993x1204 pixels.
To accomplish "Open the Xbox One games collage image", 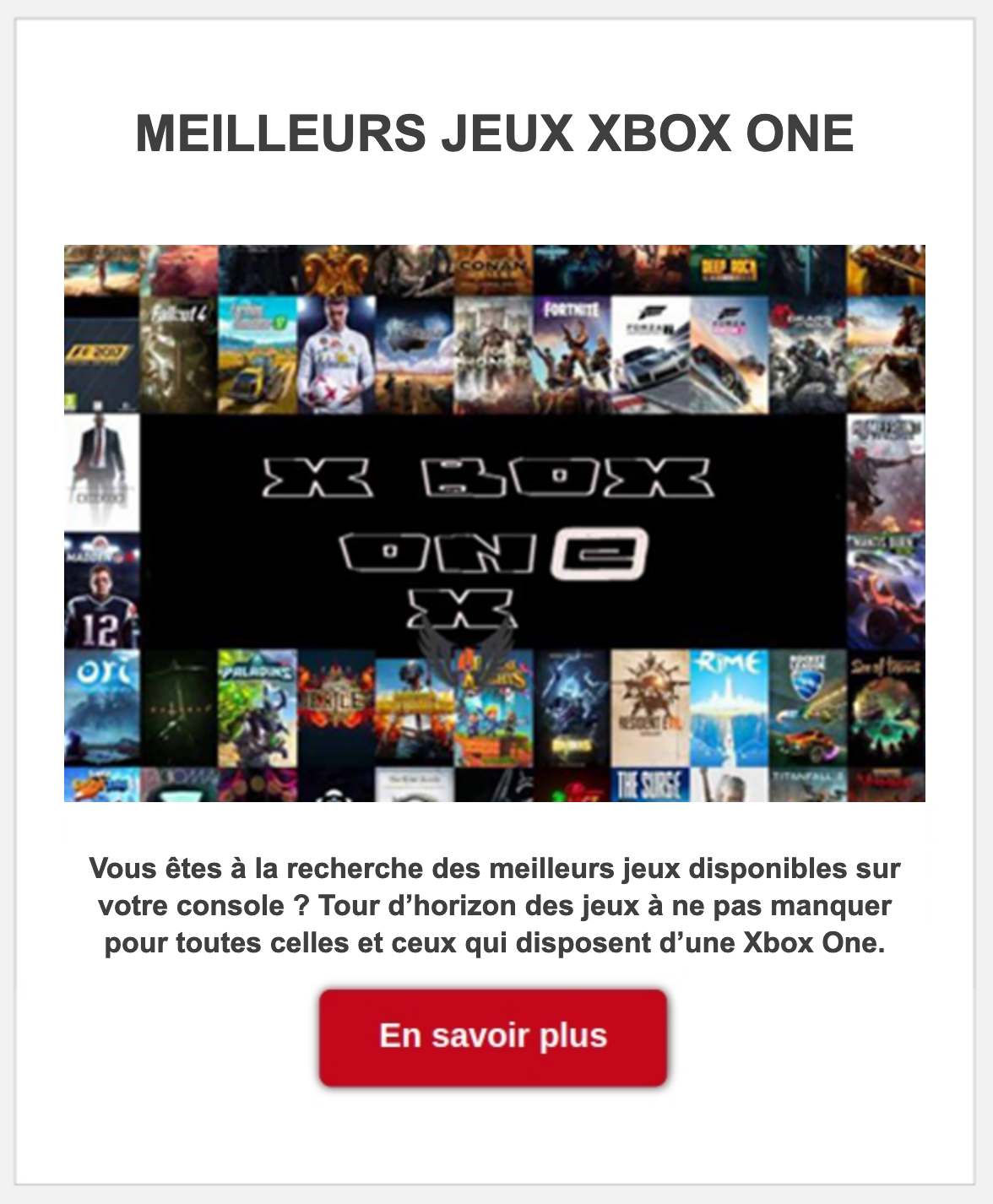I will (x=495, y=523).
